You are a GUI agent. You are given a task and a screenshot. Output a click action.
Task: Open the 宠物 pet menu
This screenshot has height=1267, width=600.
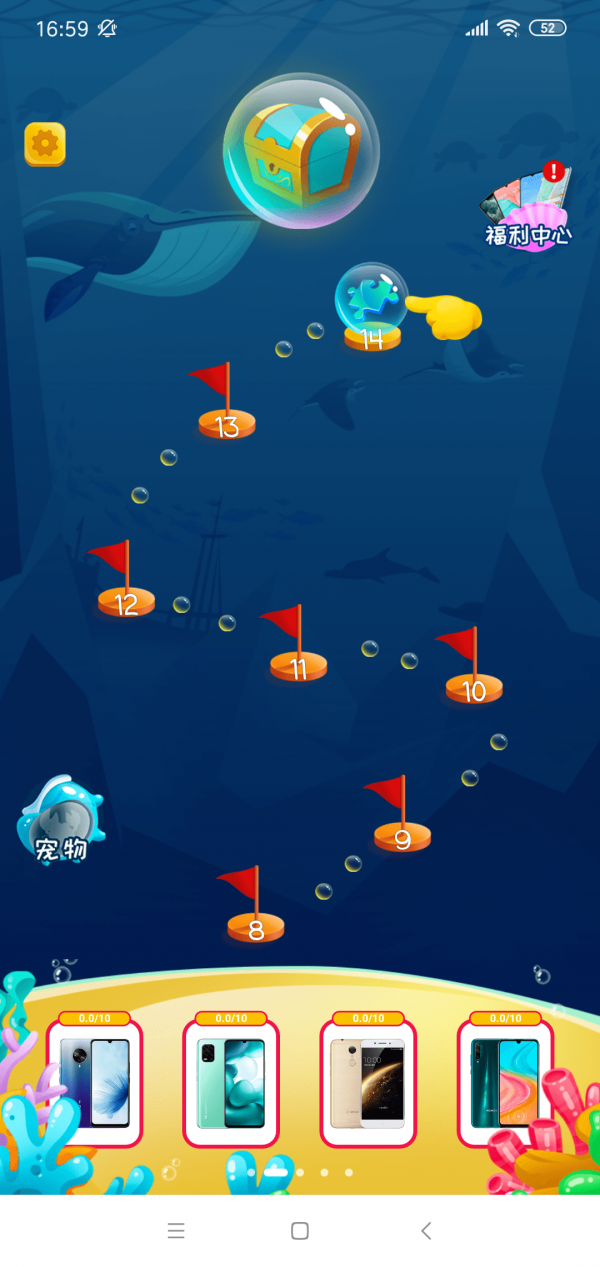(61, 822)
